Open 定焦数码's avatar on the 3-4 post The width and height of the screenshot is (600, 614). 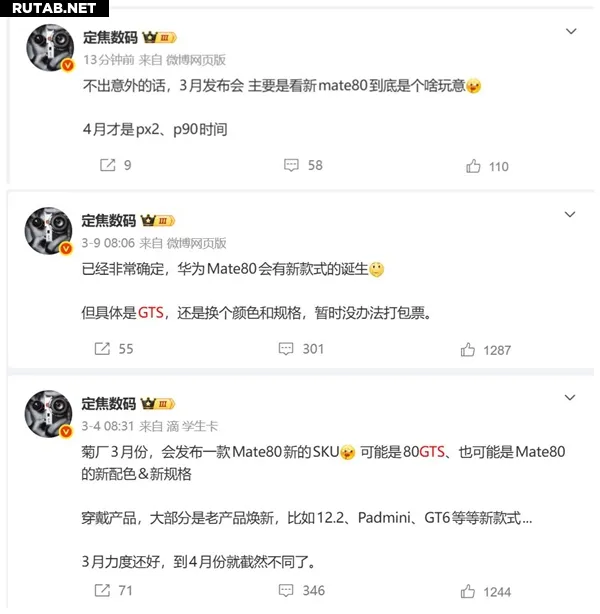[46, 414]
